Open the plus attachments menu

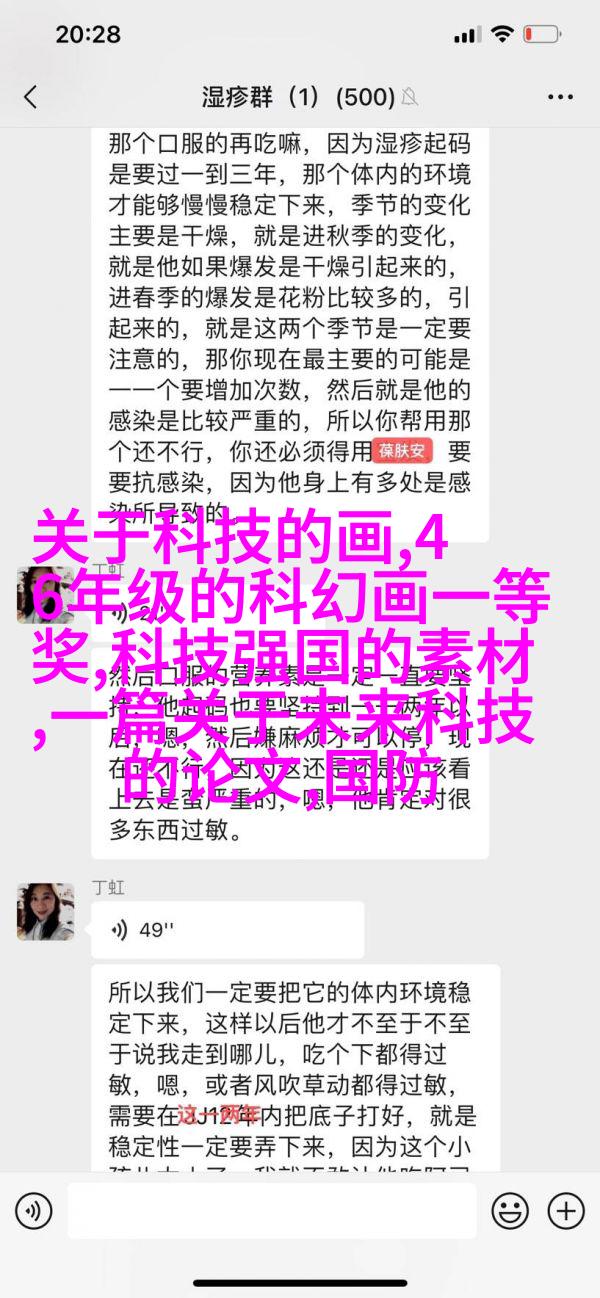(566, 1211)
